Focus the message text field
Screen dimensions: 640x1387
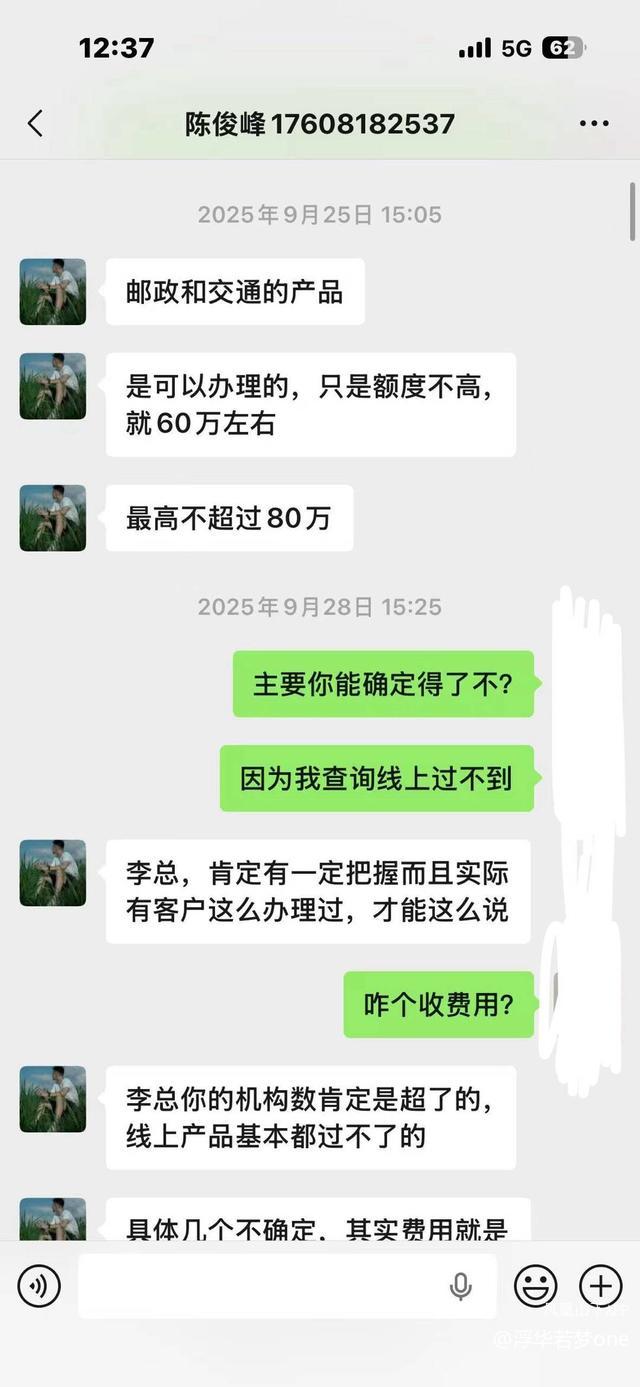pyautogui.click(x=260, y=1286)
